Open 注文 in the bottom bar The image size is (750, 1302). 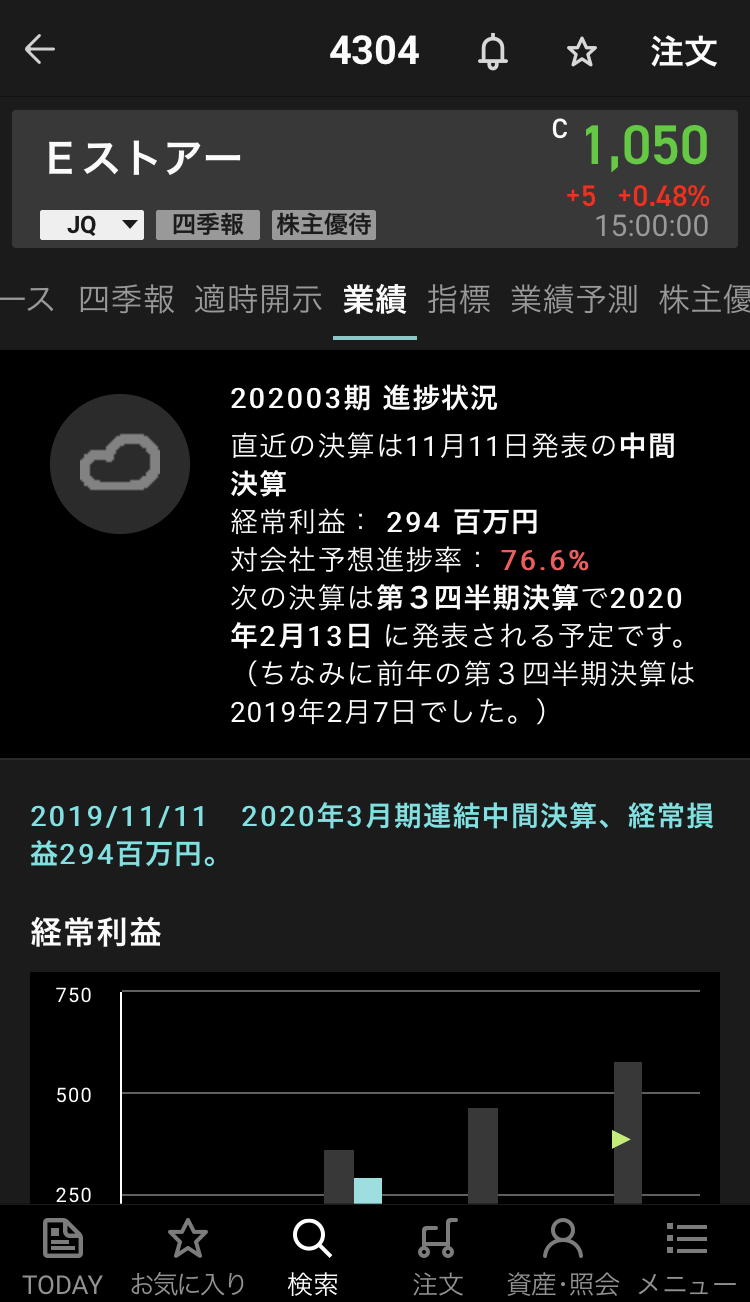pyautogui.click(x=438, y=1256)
